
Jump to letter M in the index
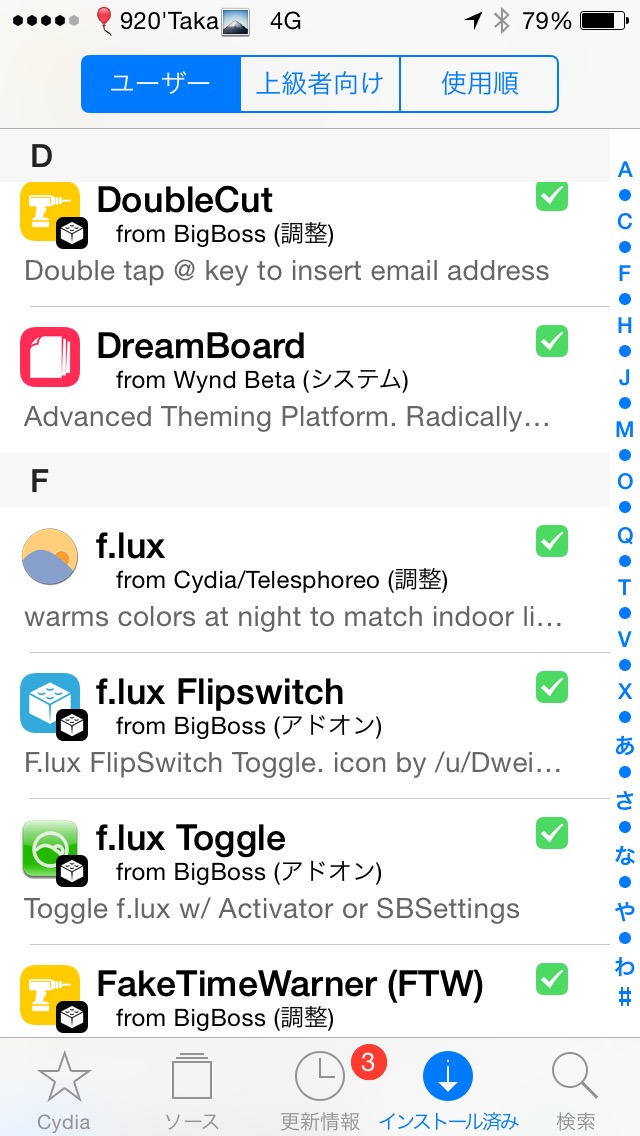625,430
